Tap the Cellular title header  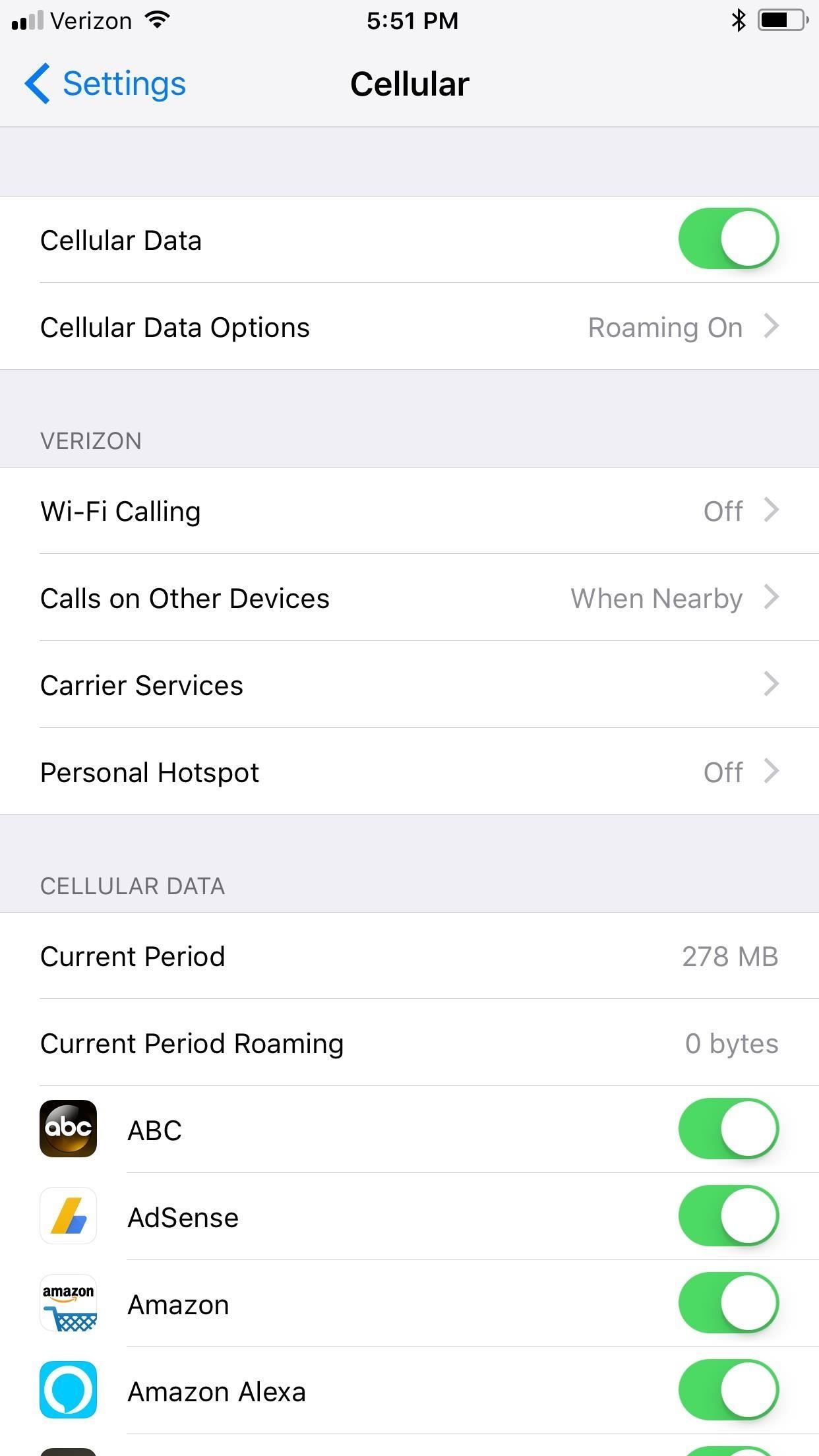pyautogui.click(x=409, y=83)
